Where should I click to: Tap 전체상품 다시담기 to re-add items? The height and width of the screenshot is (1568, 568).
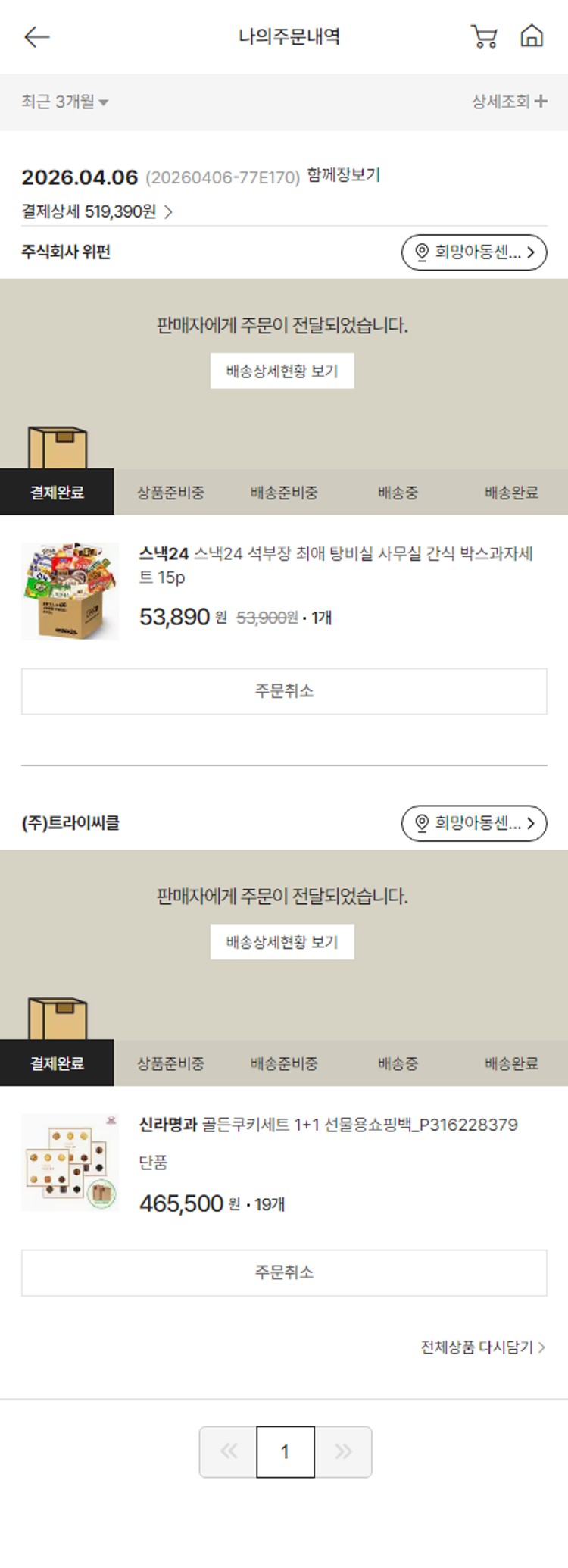(x=482, y=1346)
